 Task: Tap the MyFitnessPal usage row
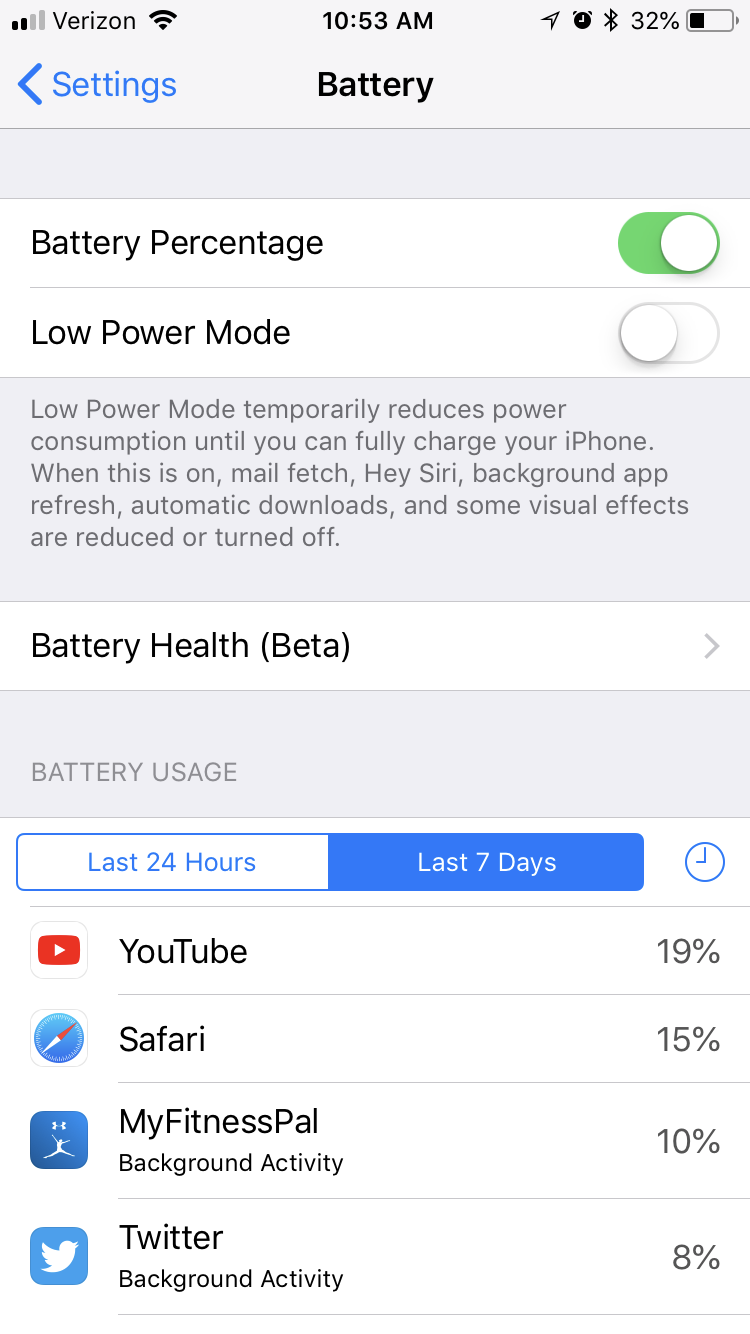point(375,1140)
